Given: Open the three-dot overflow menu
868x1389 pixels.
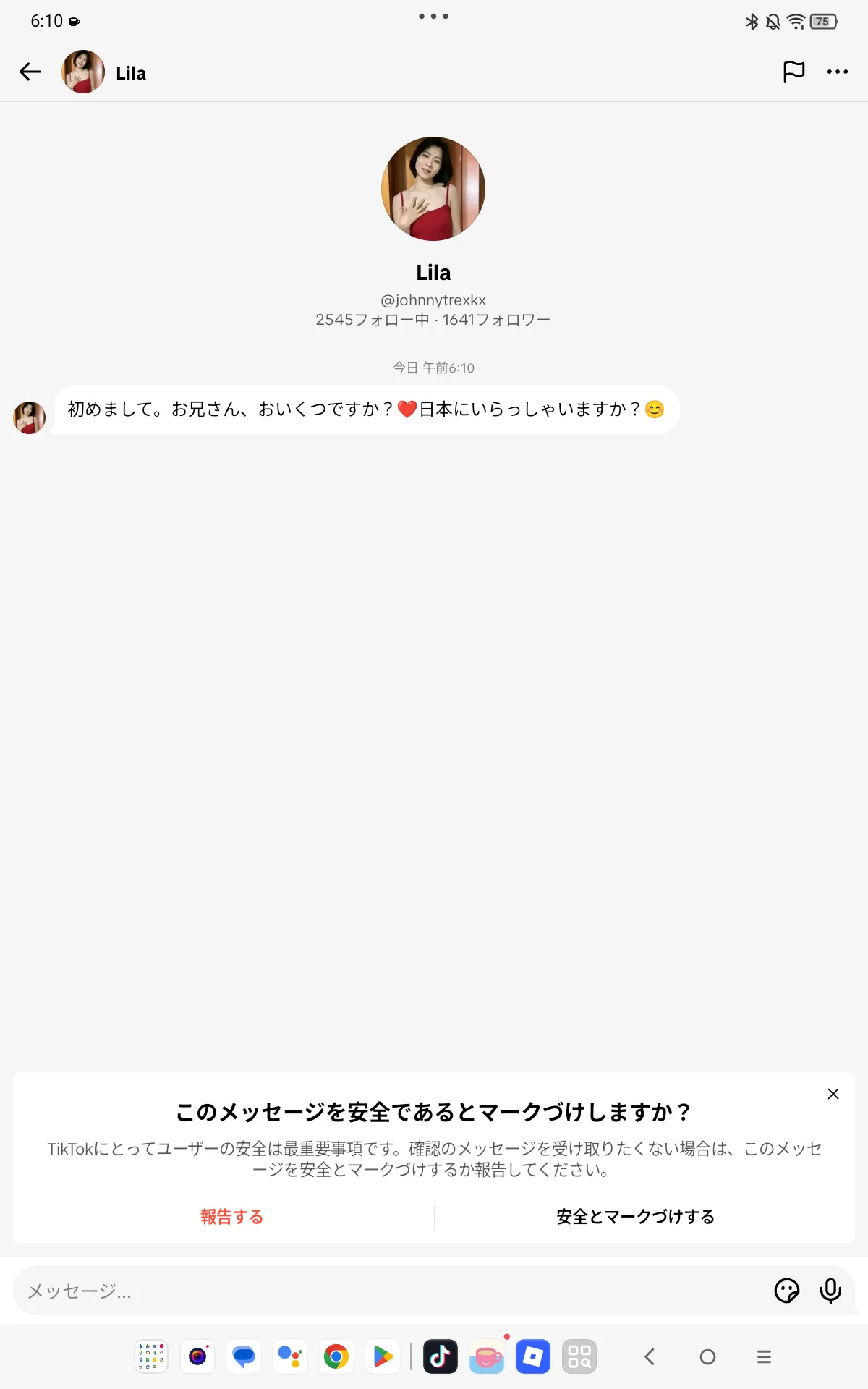Looking at the screenshot, I should point(837,72).
